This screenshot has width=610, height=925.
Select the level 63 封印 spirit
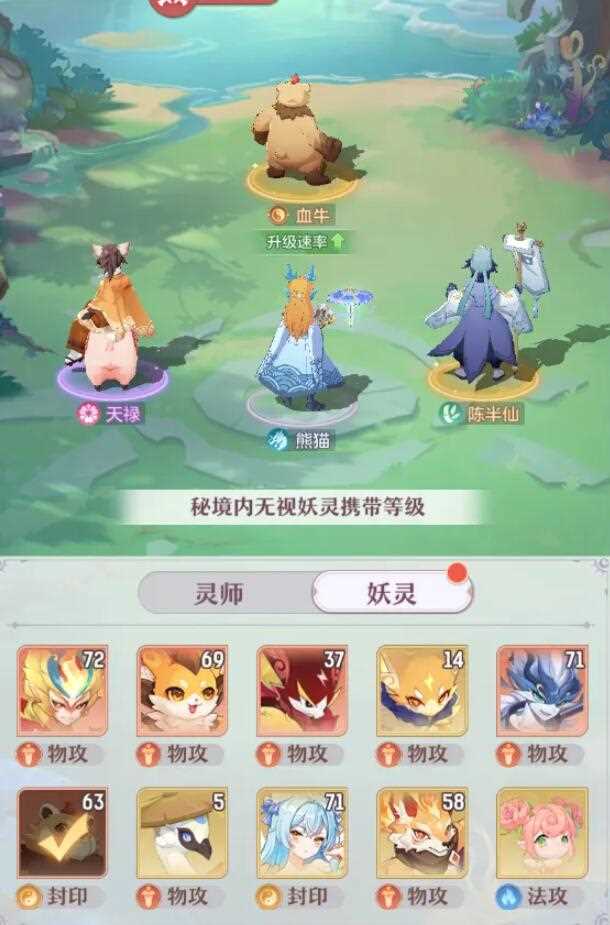point(62,833)
